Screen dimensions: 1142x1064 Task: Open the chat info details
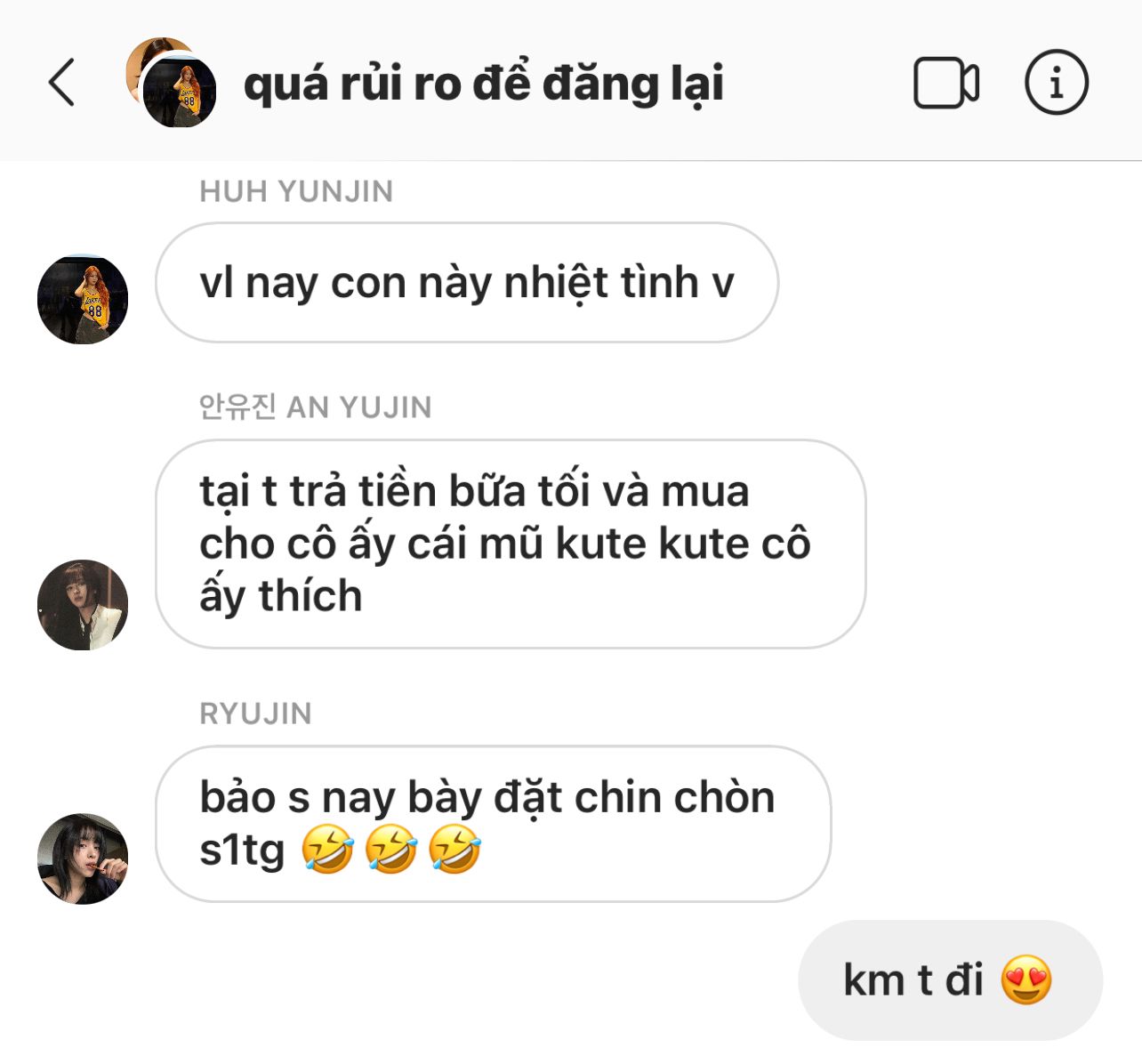pos(1056,83)
